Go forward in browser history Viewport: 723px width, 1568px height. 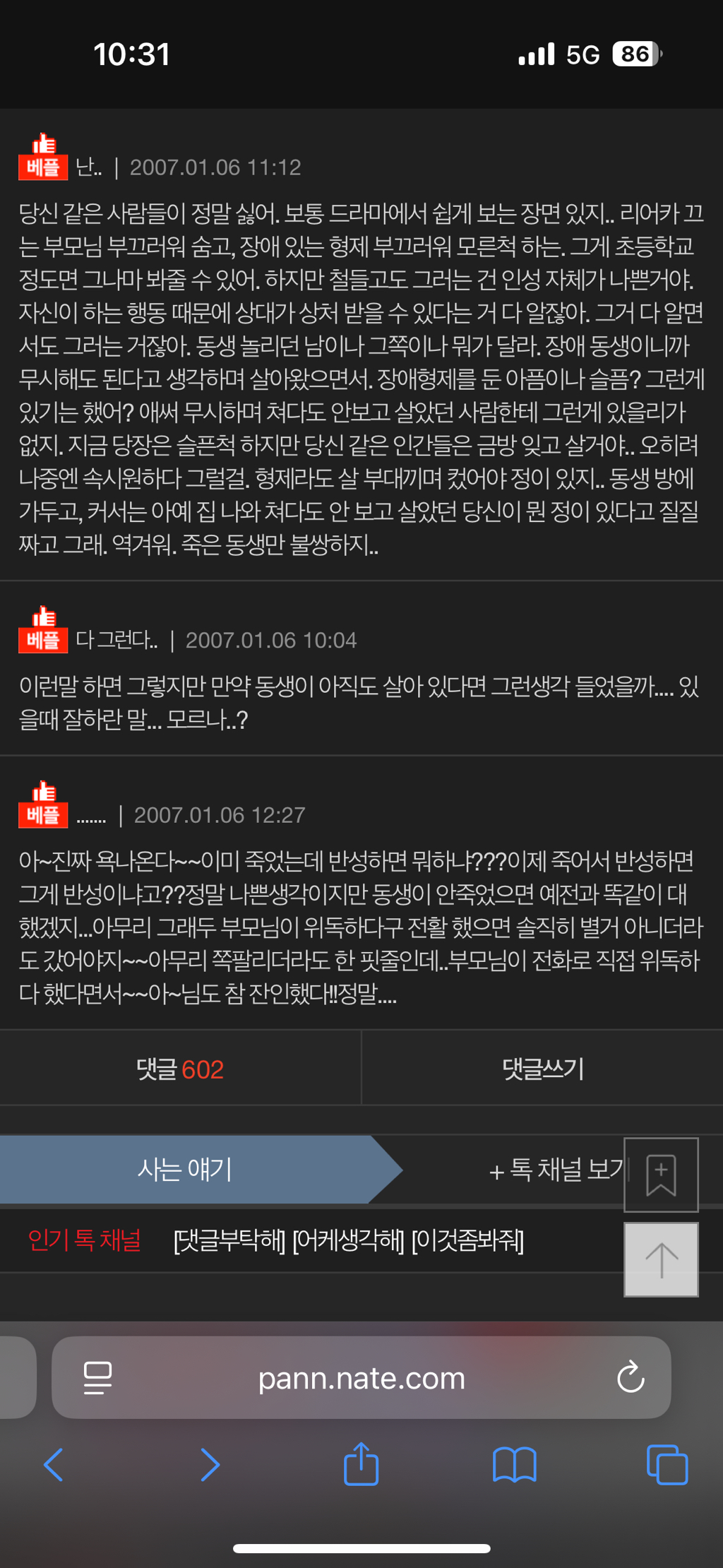(210, 1464)
